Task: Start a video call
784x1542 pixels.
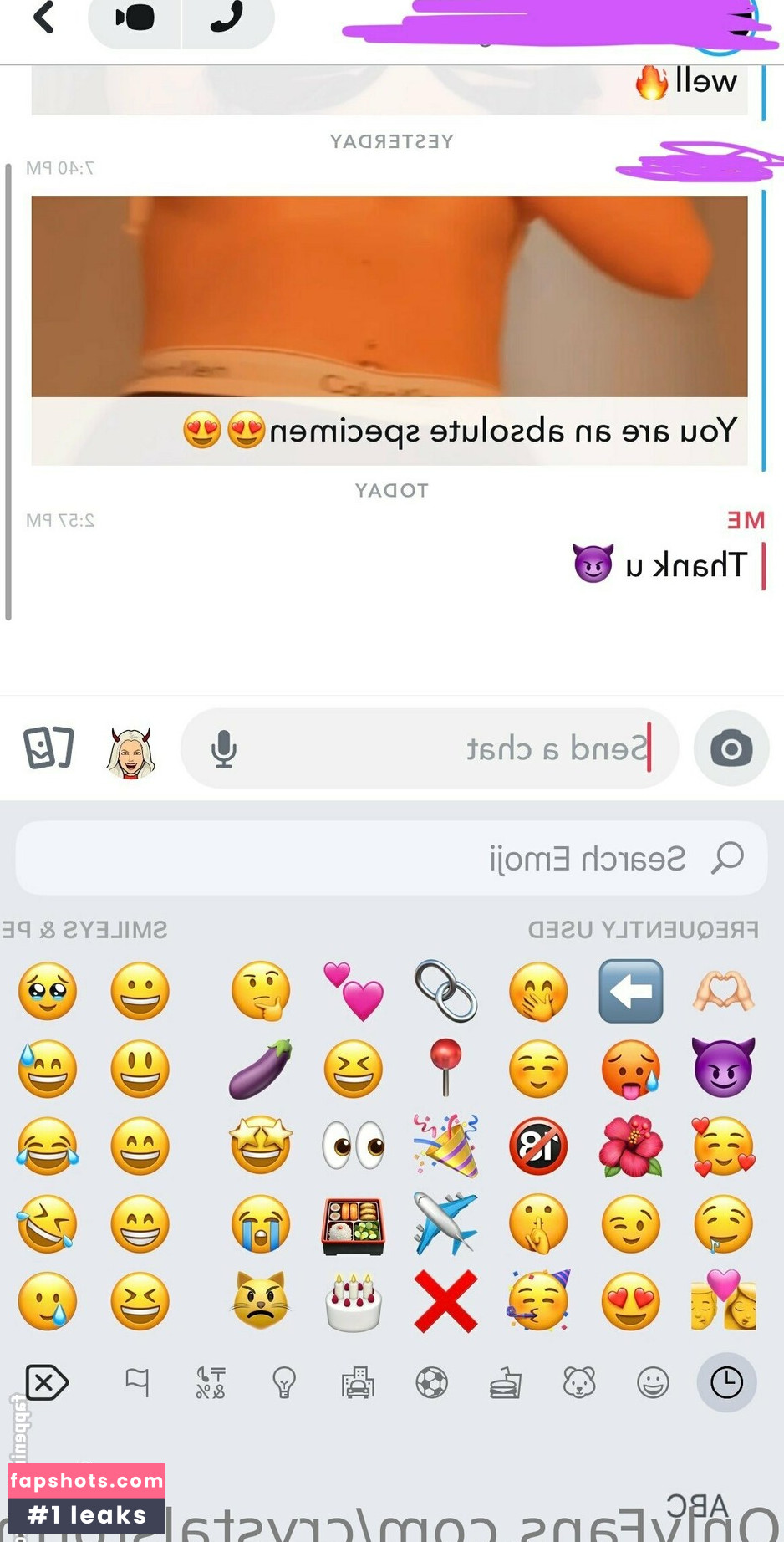Action: [135, 18]
